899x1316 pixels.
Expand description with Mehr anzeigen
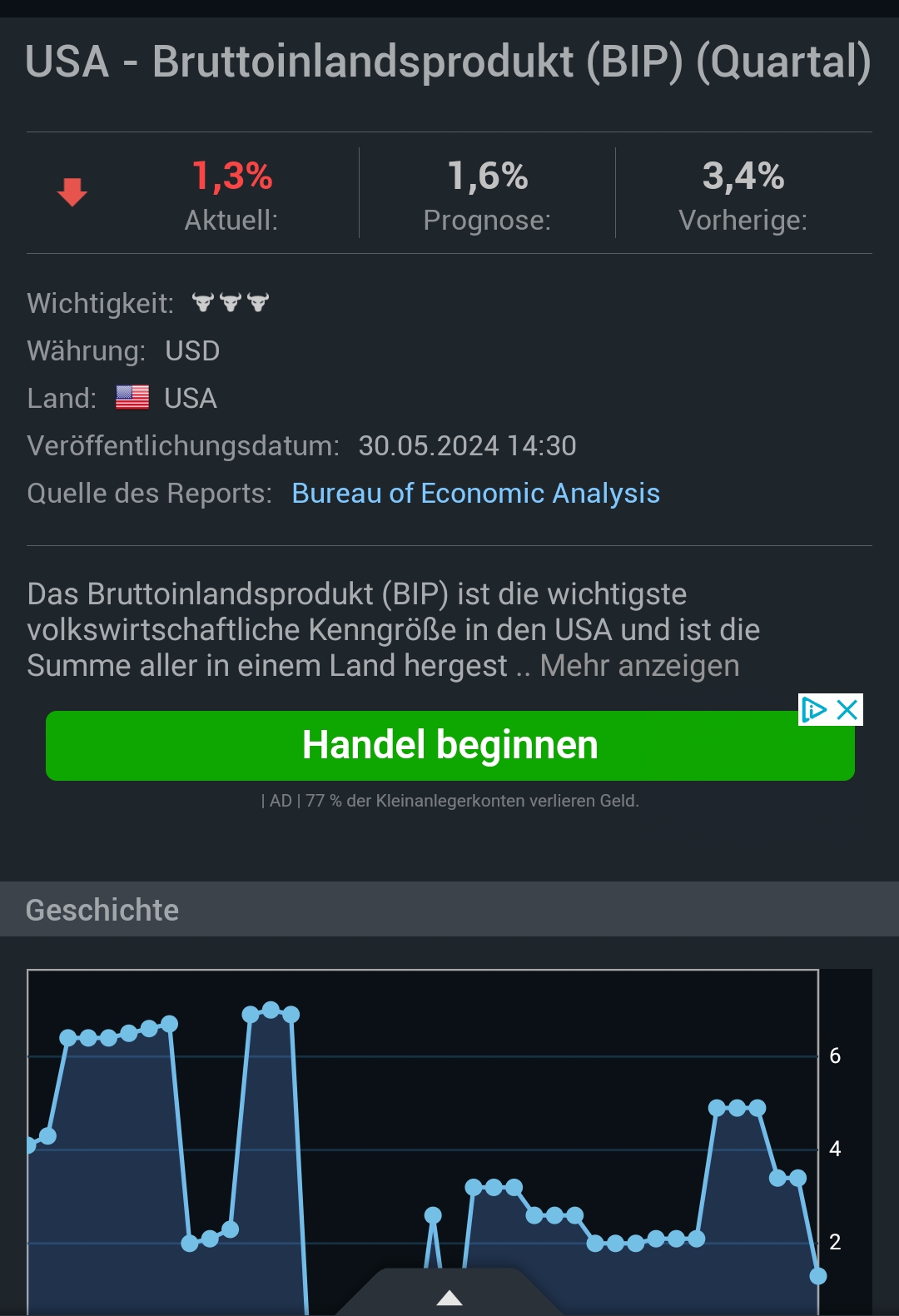(639, 666)
